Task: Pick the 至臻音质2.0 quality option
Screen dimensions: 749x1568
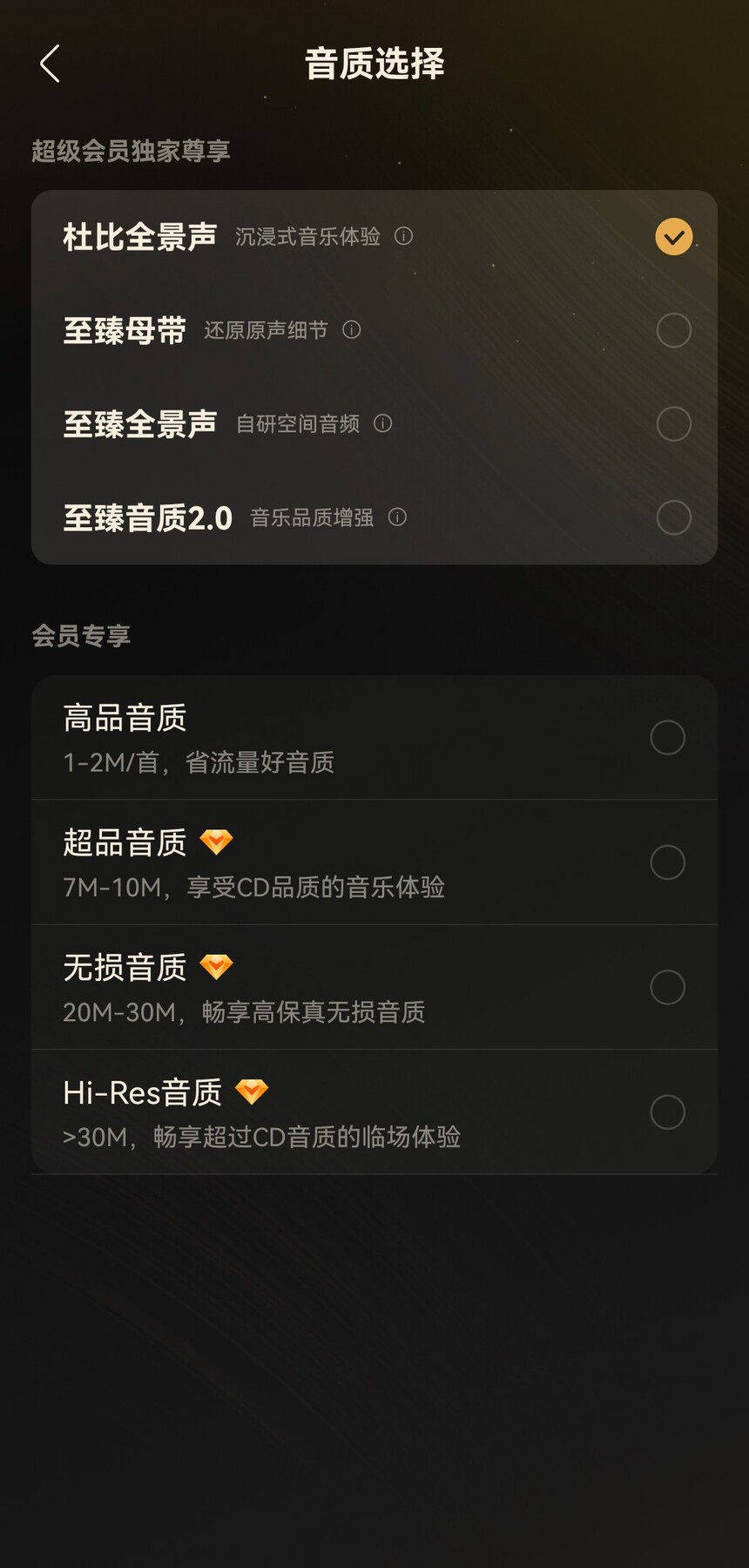Action: pyautogui.click(x=673, y=517)
